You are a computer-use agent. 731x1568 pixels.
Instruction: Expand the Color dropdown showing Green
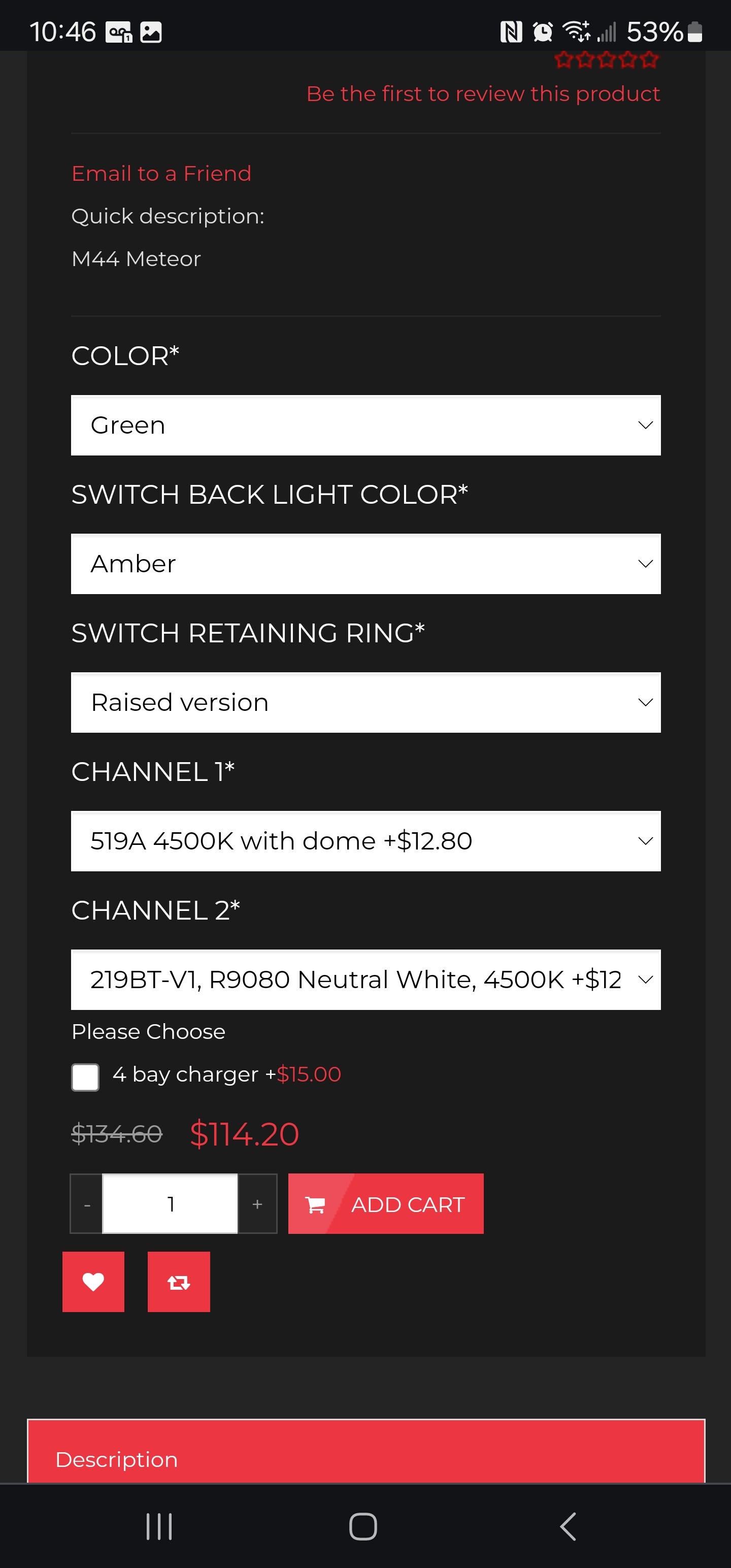[x=365, y=426]
